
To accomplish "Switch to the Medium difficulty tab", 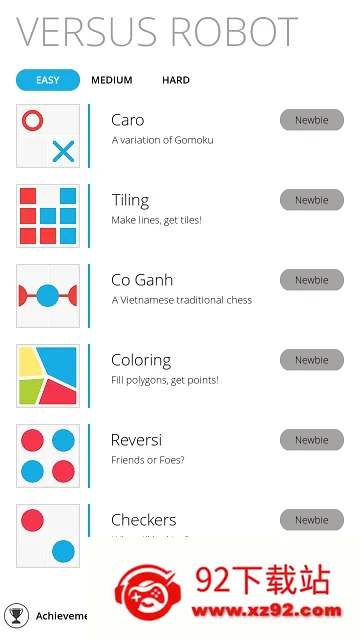I will pos(111,80).
